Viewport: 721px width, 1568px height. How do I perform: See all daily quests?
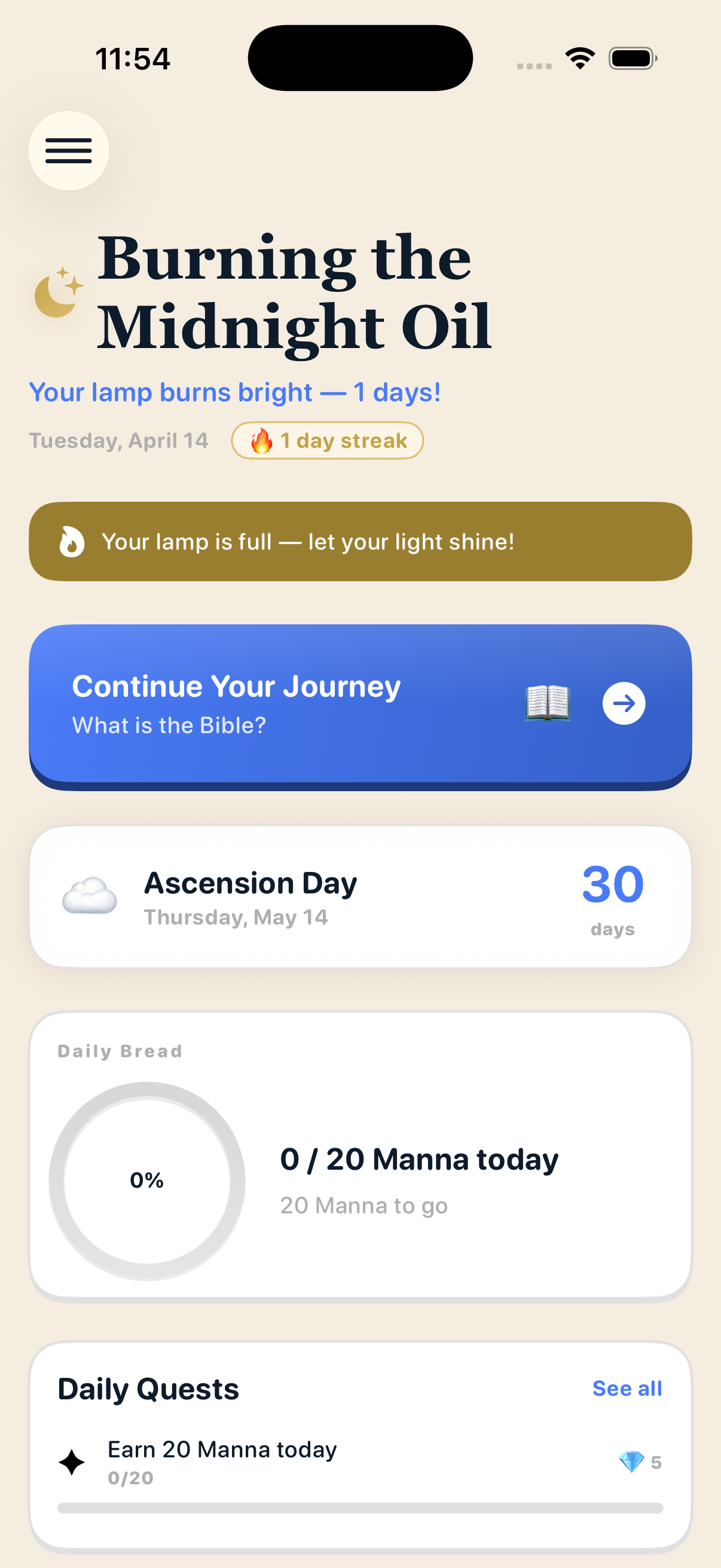tap(627, 1389)
